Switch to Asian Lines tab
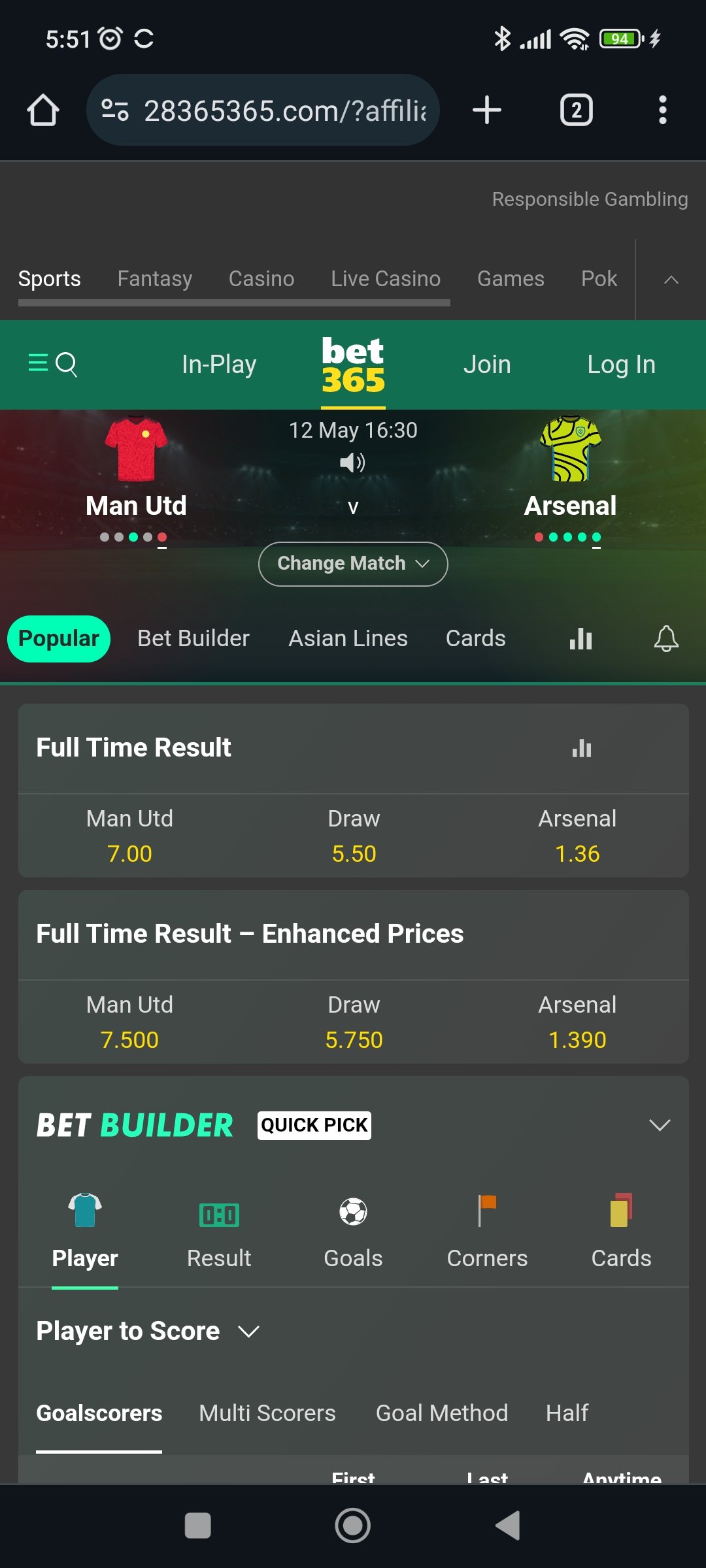 [348, 638]
